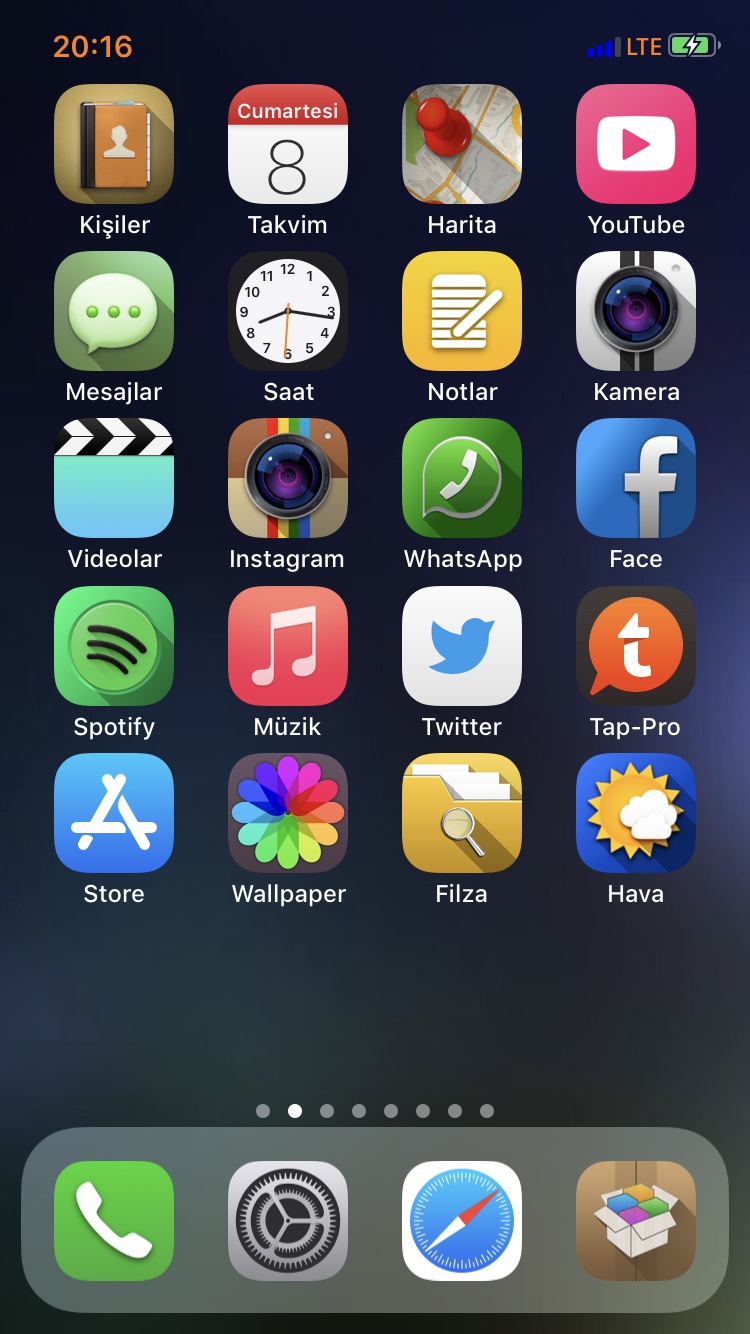This screenshot has width=750, height=1334.
Task: Open the Takvim calendar app
Action: coord(288,144)
